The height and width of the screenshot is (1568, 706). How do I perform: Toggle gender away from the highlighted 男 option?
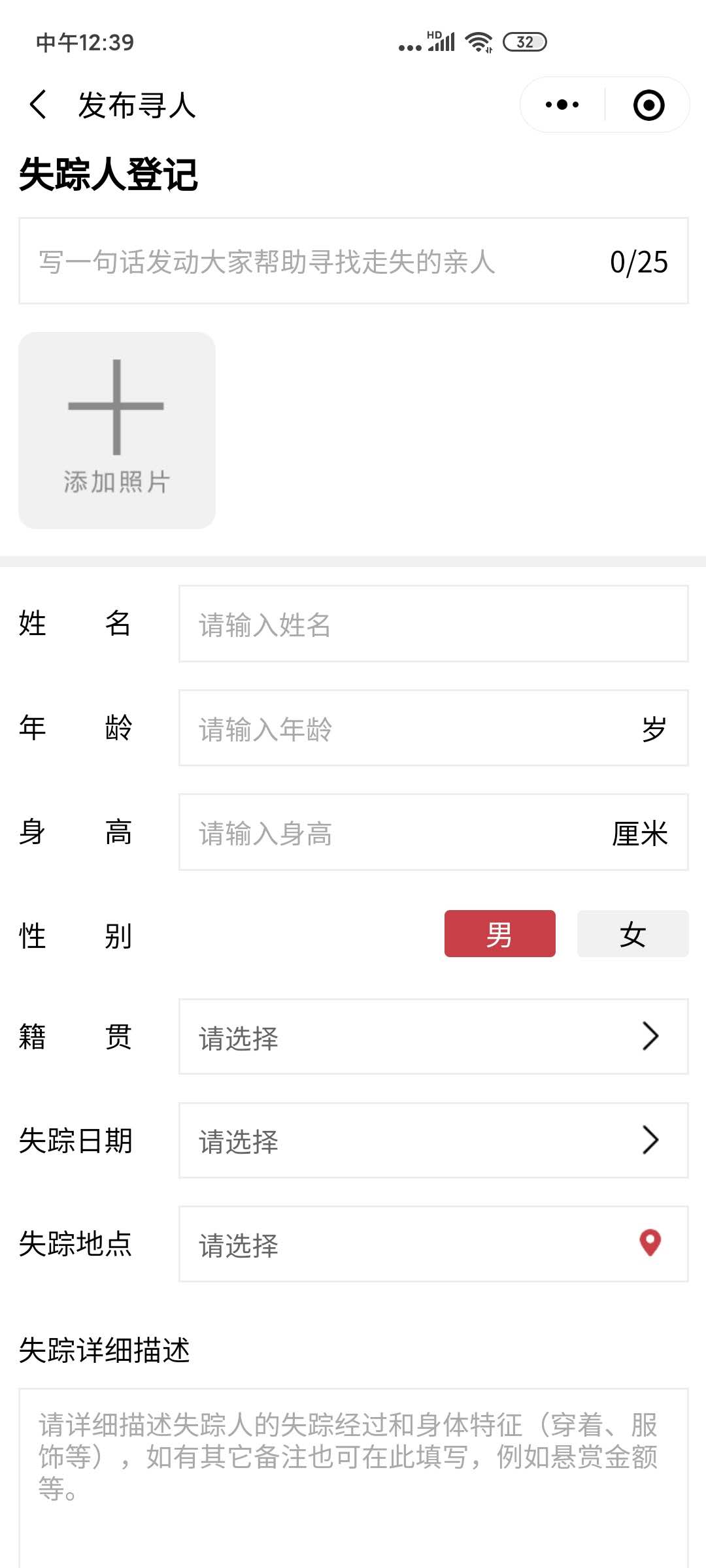tap(632, 934)
